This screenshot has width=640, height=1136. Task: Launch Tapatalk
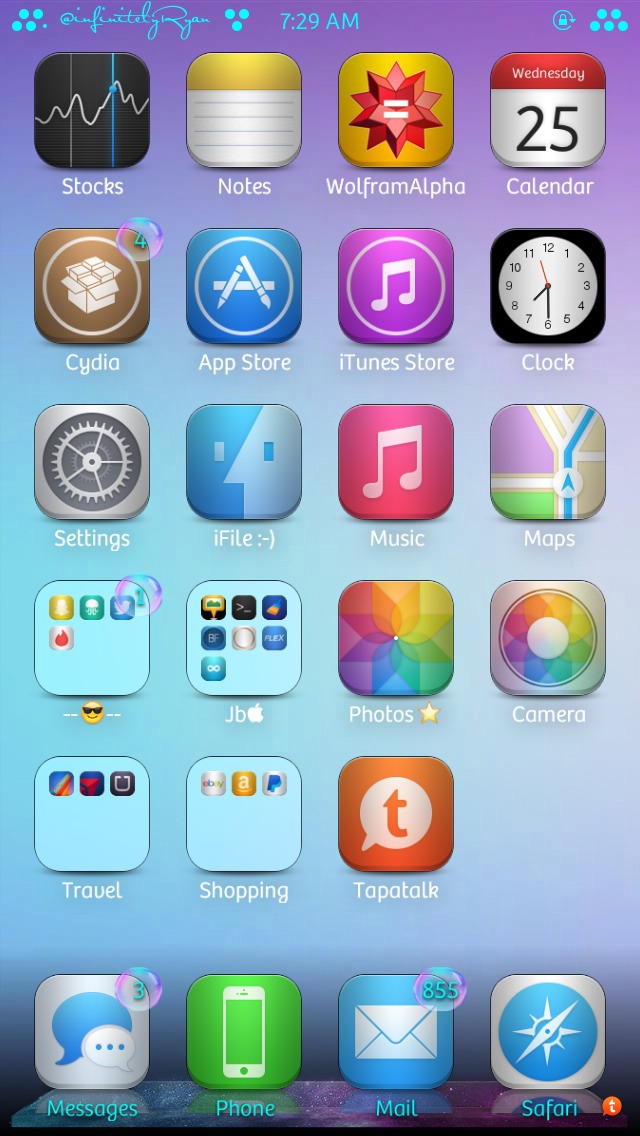396,814
